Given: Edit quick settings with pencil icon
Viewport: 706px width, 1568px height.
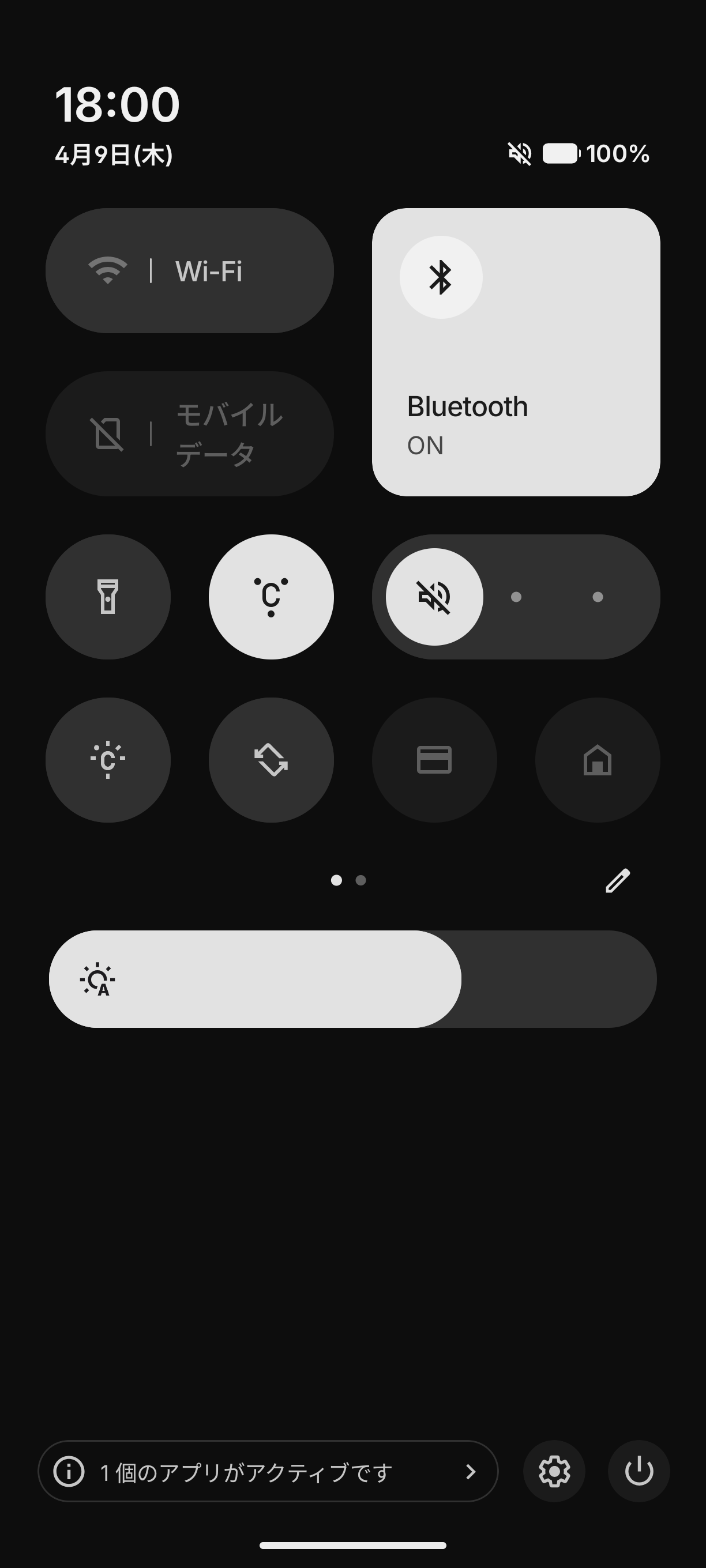Looking at the screenshot, I should (x=617, y=881).
